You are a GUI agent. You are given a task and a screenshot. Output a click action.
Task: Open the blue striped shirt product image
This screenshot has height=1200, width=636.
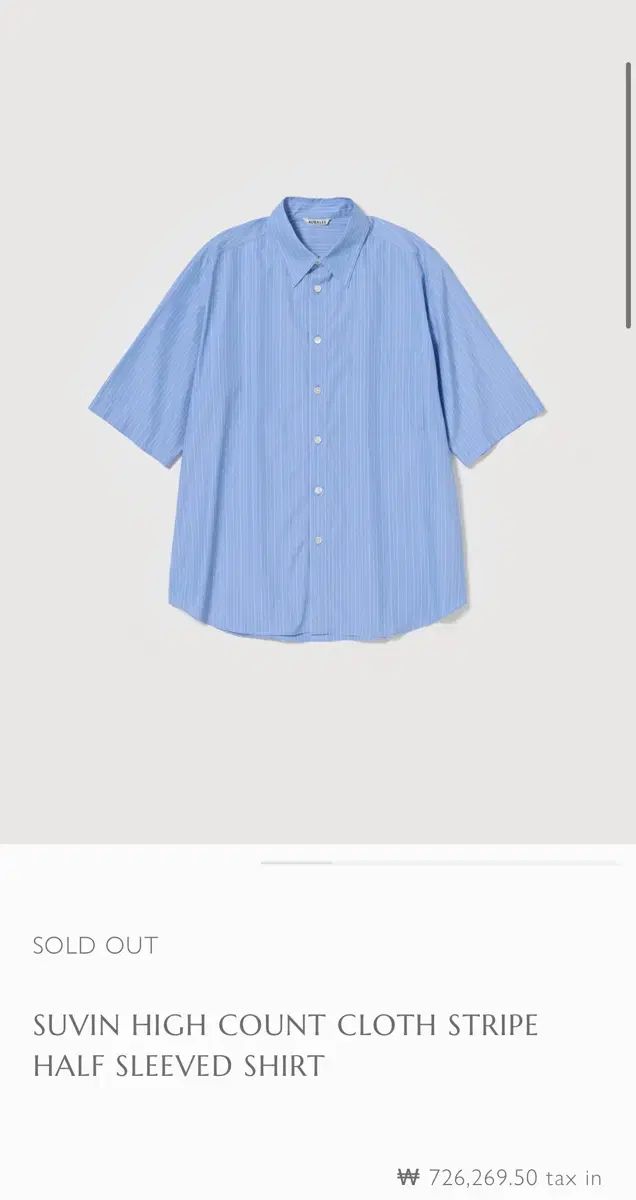(317, 420)
